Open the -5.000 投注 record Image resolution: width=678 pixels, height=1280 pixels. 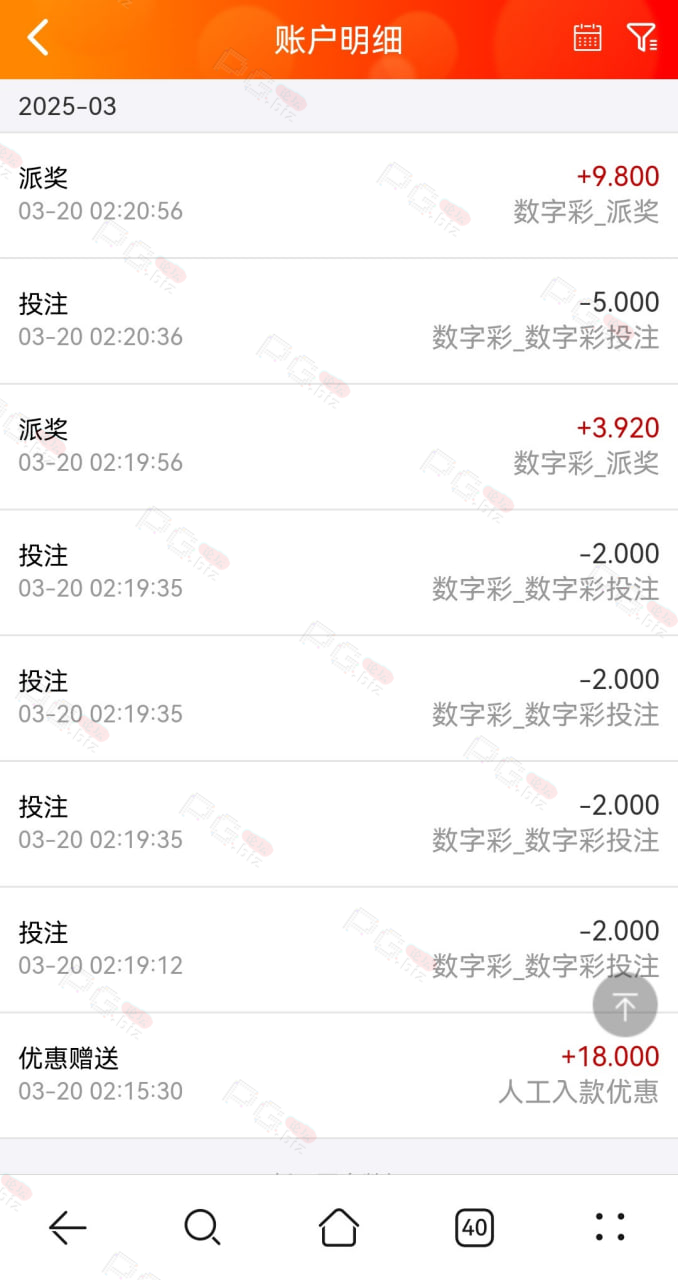click(x=339, y=321)
